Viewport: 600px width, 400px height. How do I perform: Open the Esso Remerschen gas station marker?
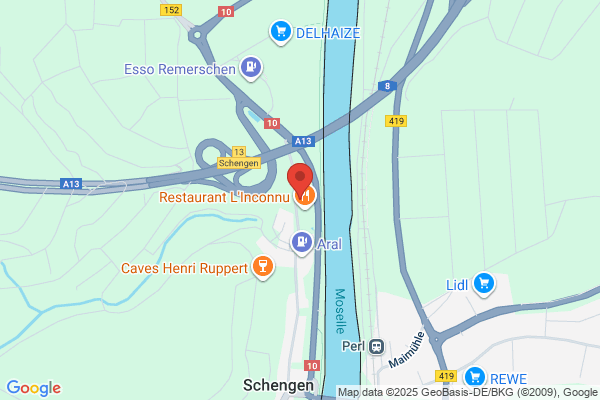point(251,68)
